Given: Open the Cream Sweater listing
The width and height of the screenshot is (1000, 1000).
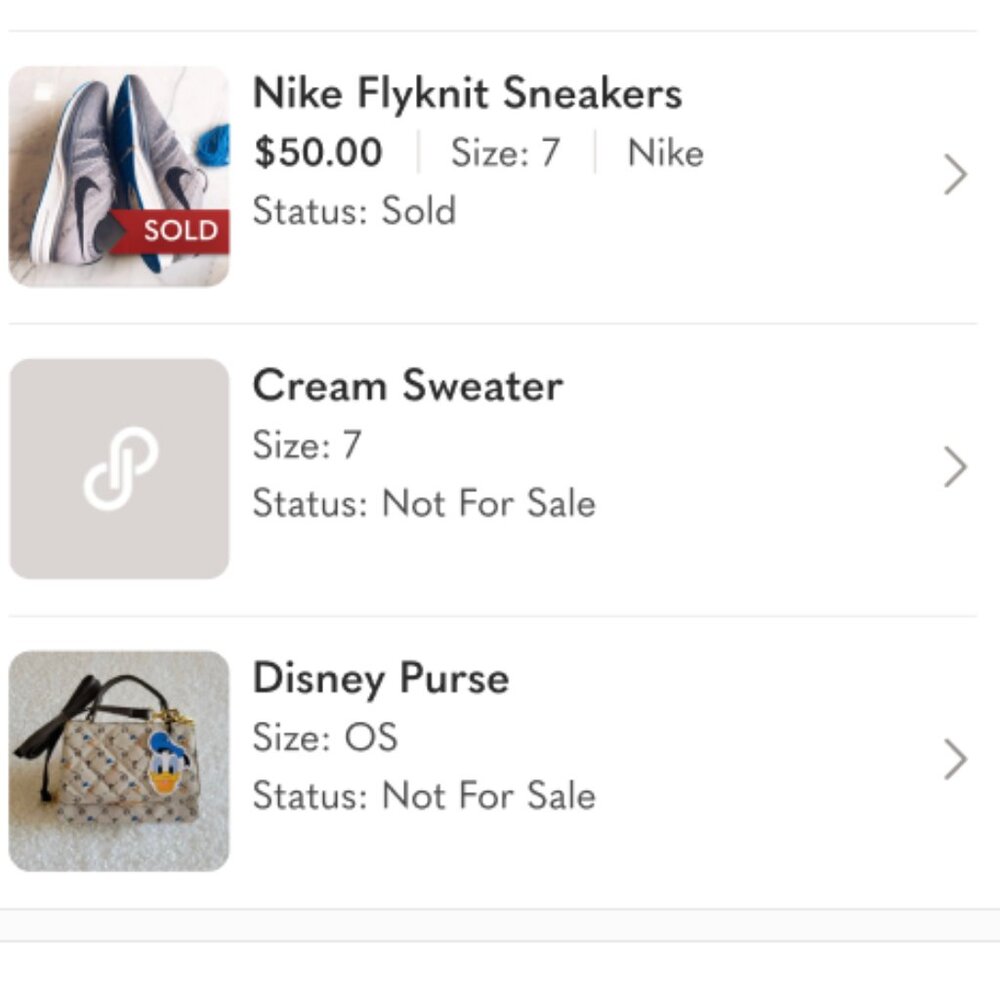Looking at the screenshot, I should [407, 387].
